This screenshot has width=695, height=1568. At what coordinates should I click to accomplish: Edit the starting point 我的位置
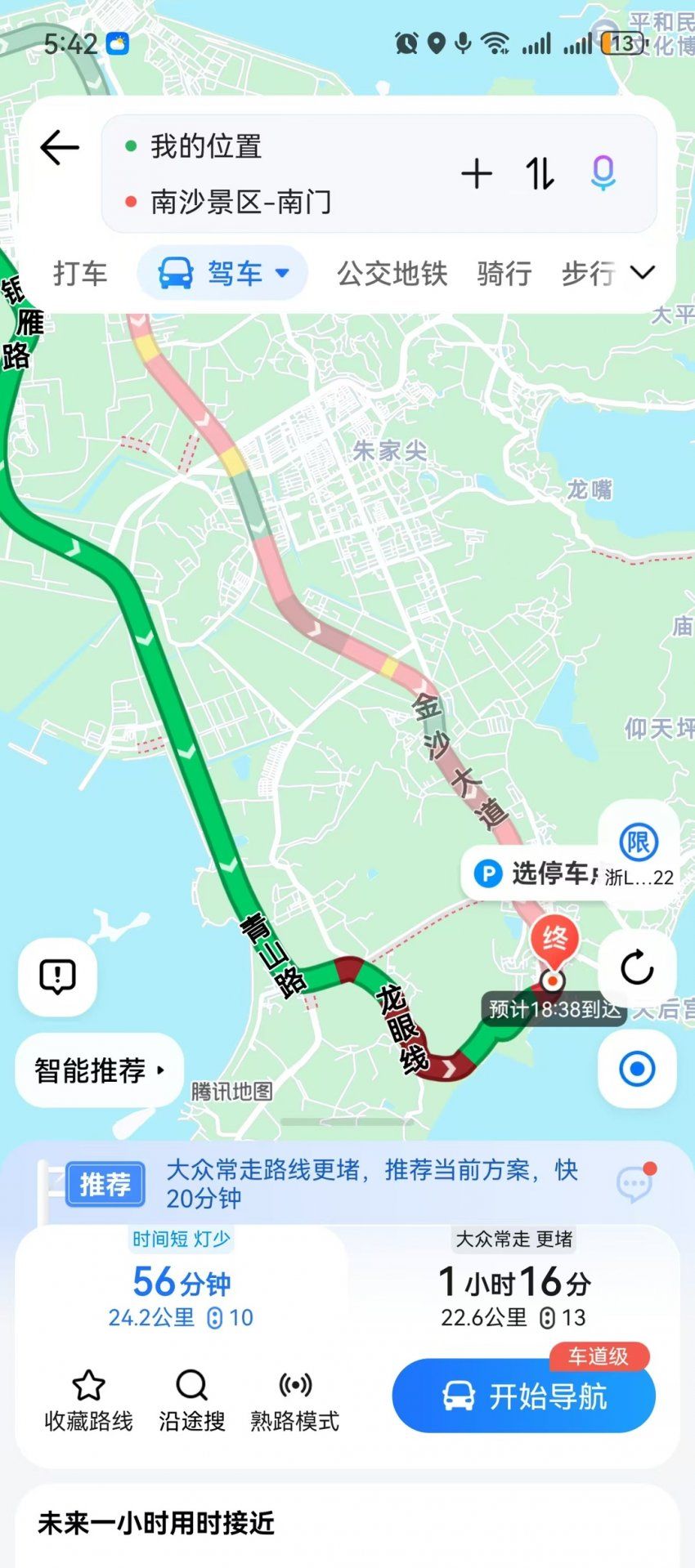(x=206, y=147)
